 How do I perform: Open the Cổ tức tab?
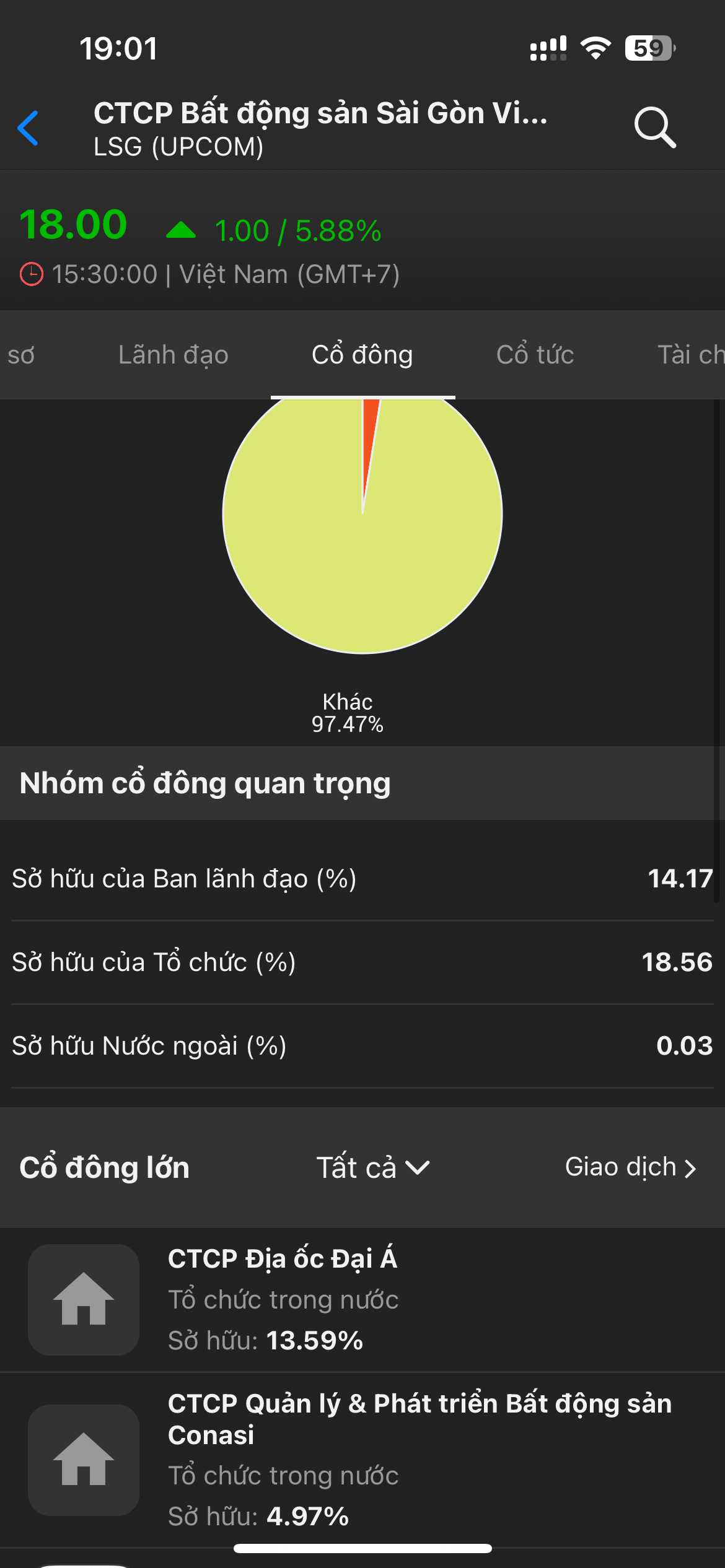535,355
